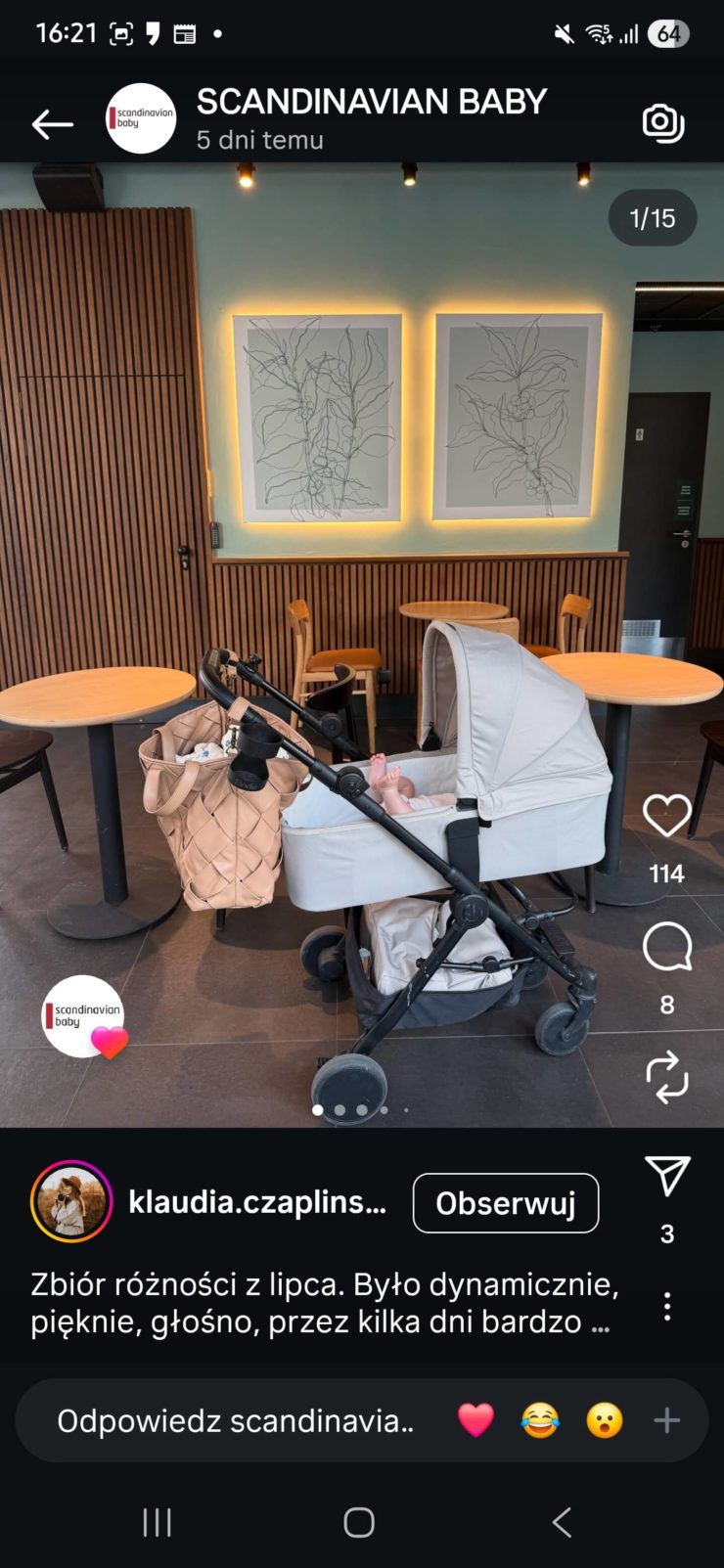This screenshot has height=1568, width=724.
Task: Tap the Odpowiedz scandinavia reply field
Action: pyautogui.click(x=235, y=1420)
